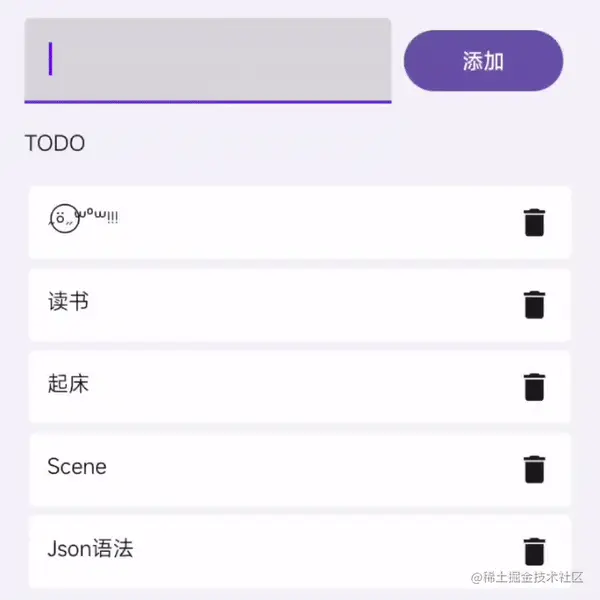Image resolution: width=600 pixels, height=600 pixels.
Task: Focus the new TODO text field
Action: [207, 60]
